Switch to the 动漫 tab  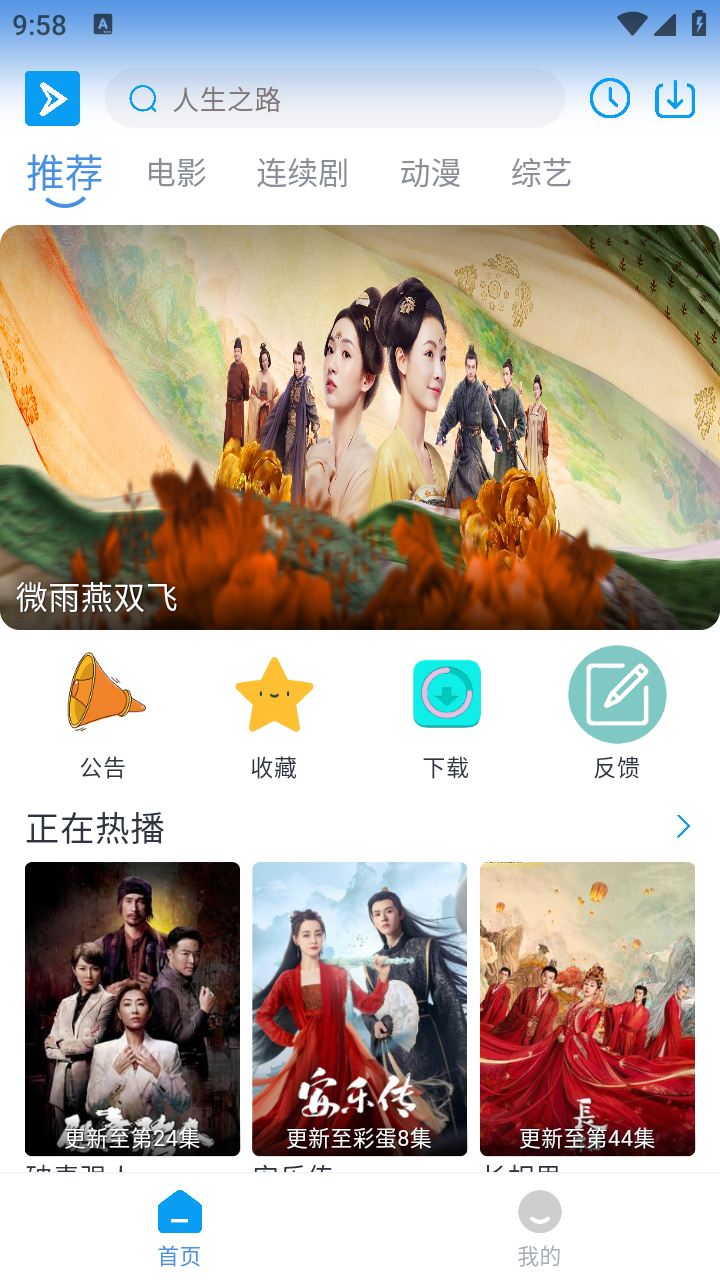click(430, 174)
